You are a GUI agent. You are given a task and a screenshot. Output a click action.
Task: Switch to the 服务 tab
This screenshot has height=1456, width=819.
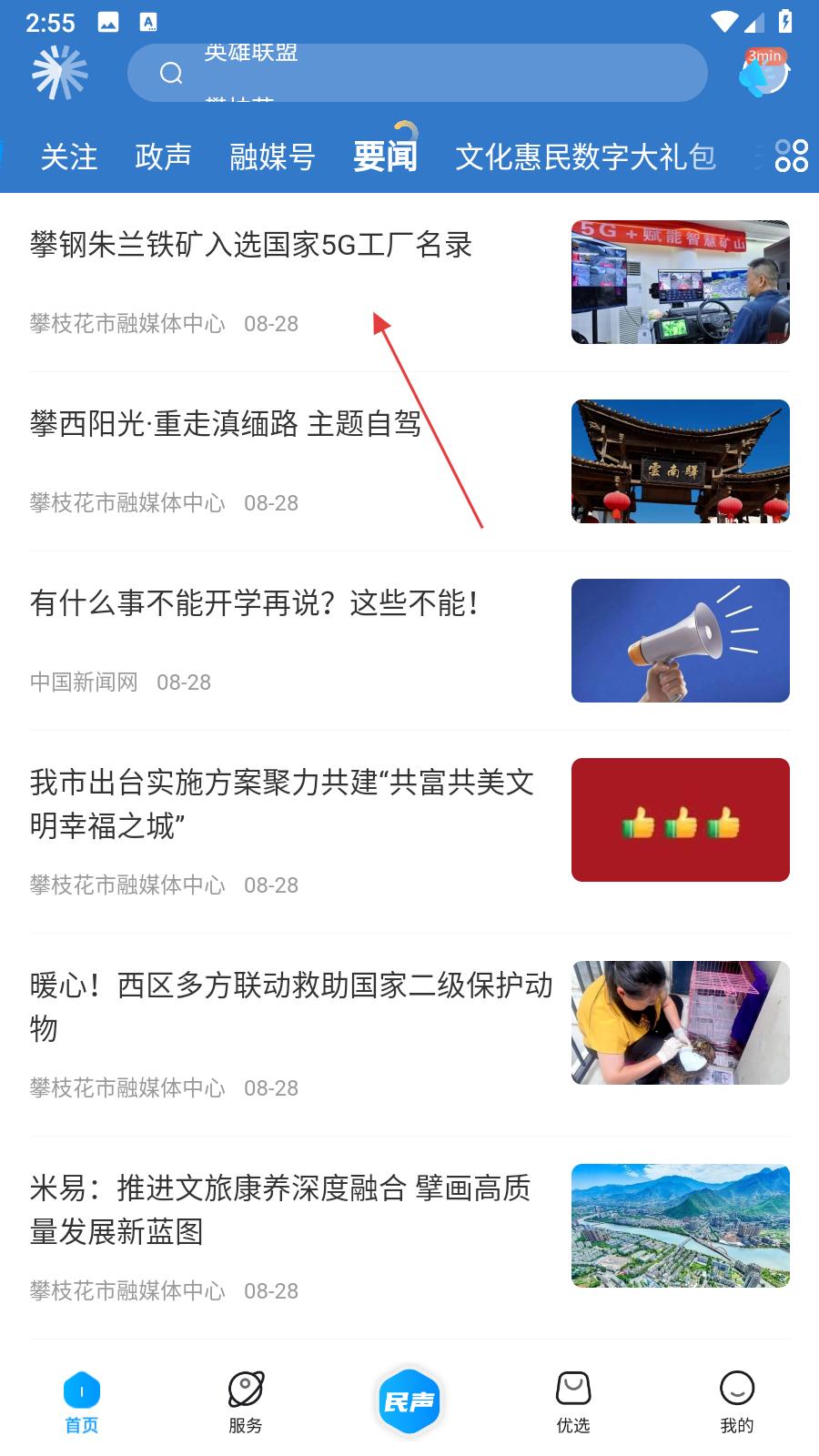click(246, 1401)
